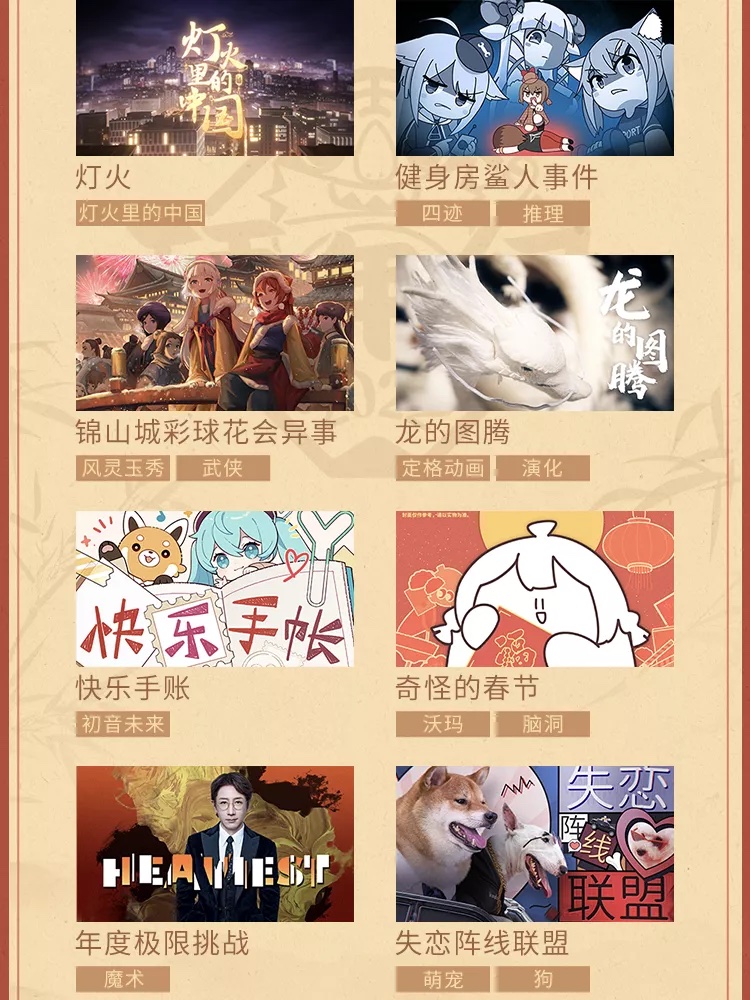The image size is (750, 1000).
Task: Open 龙的图腾 video card
Action: click(534, 333)
